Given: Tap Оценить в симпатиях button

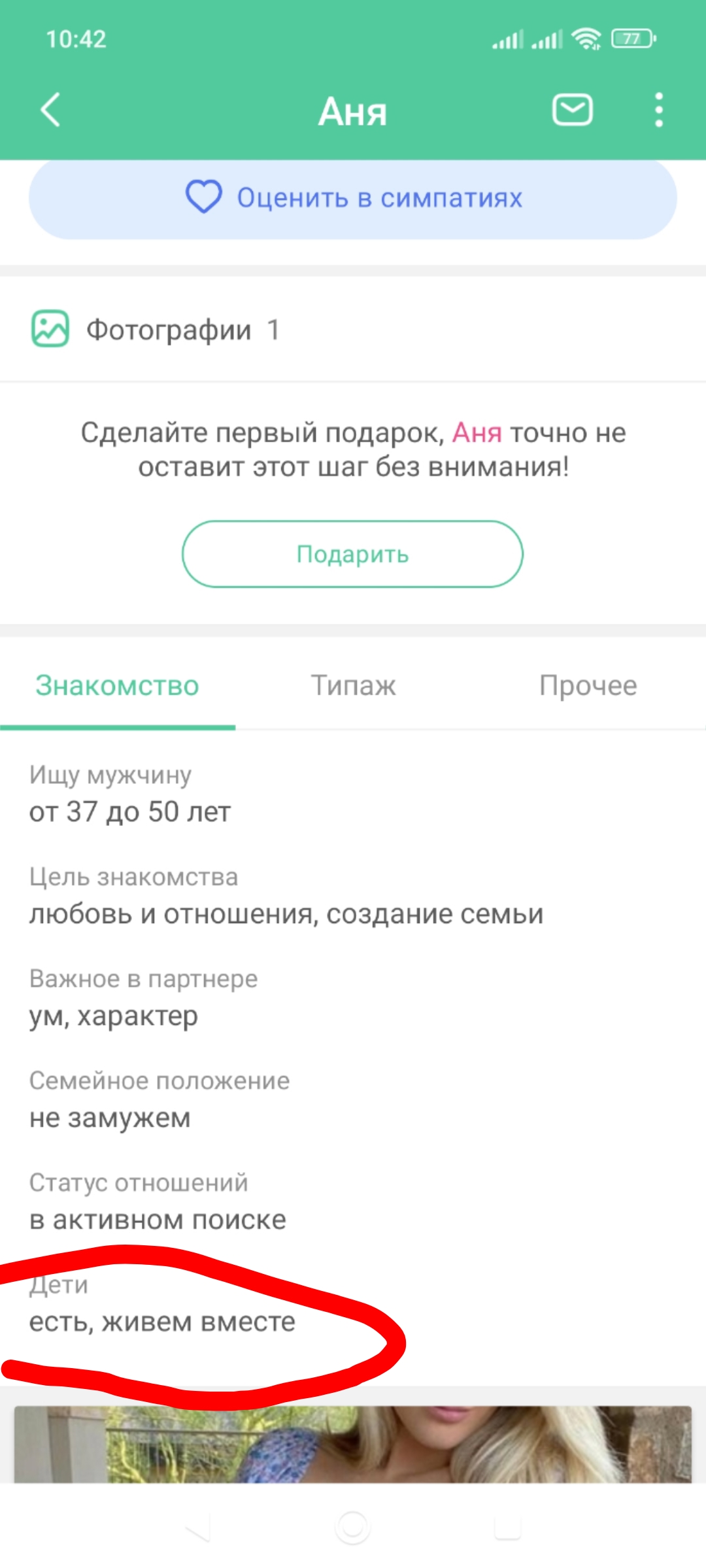Looking at the screenshot, I should [353, 198].
